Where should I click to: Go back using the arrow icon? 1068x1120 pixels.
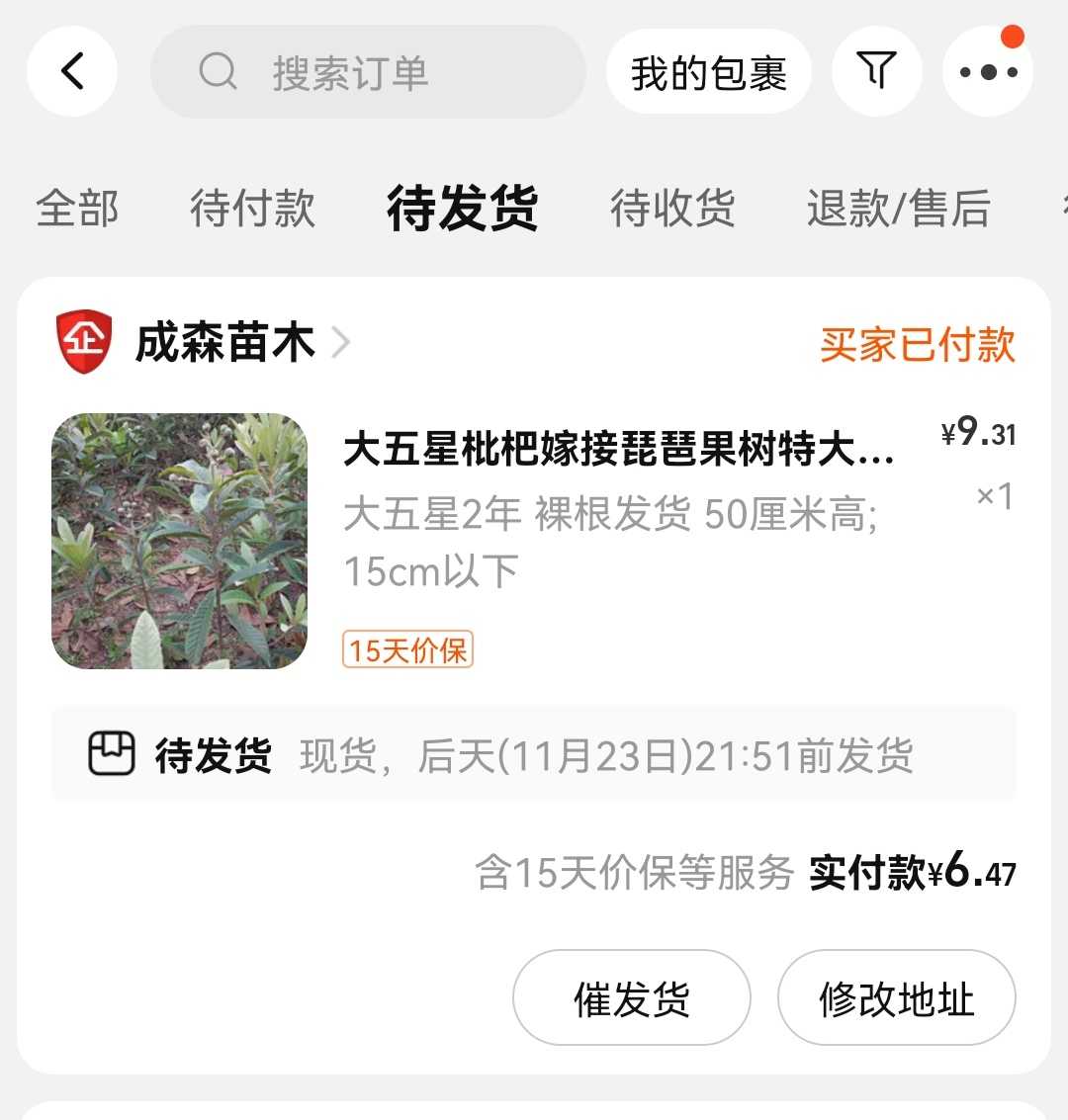(72, 72)
